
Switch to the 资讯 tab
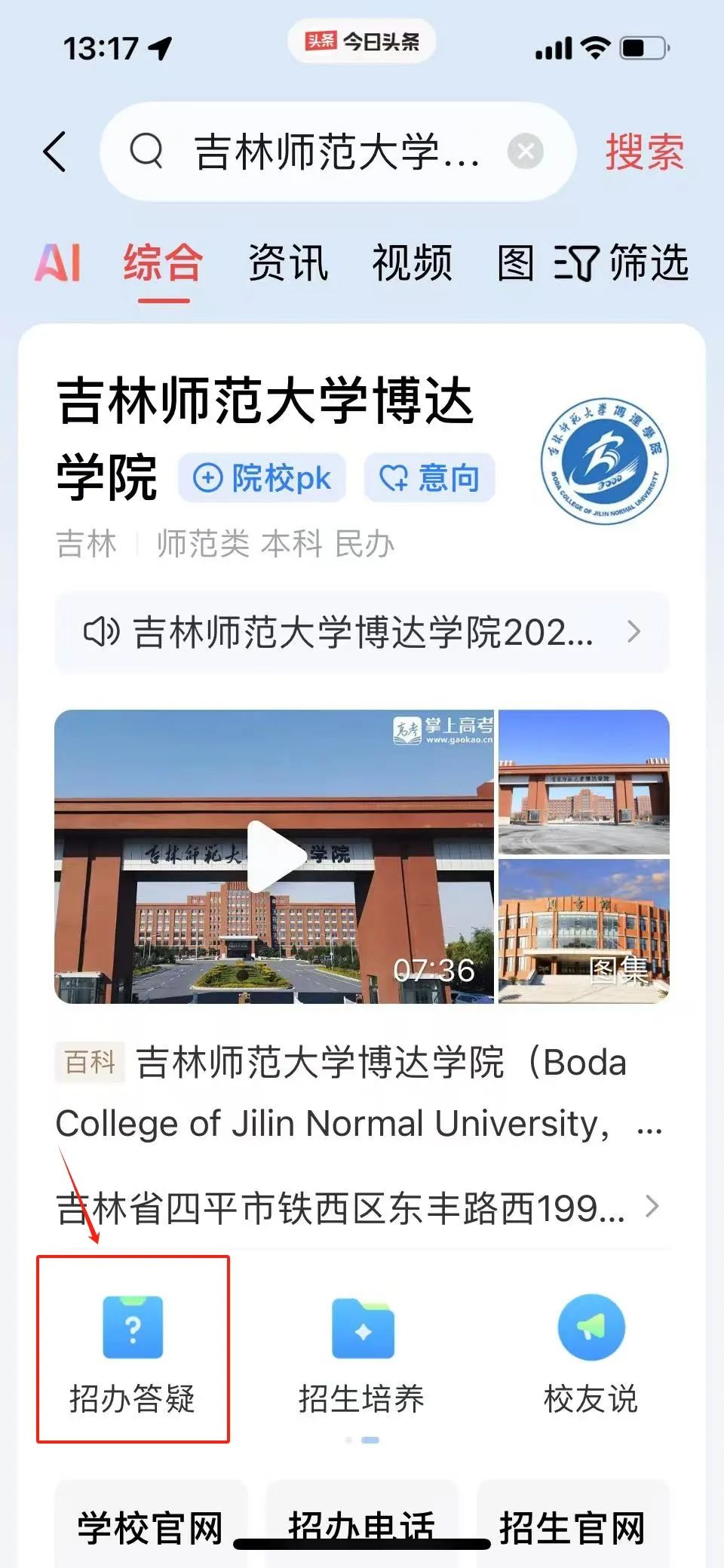[287, 263]
